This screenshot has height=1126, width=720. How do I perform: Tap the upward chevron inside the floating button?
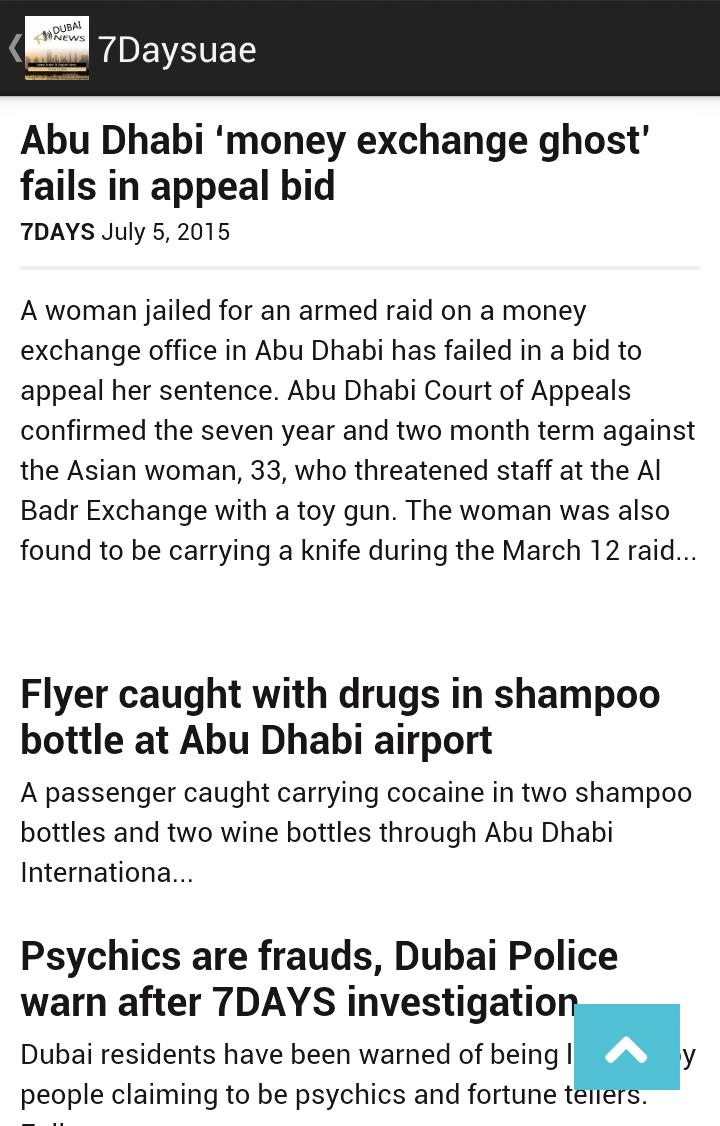pos(627,1047)
